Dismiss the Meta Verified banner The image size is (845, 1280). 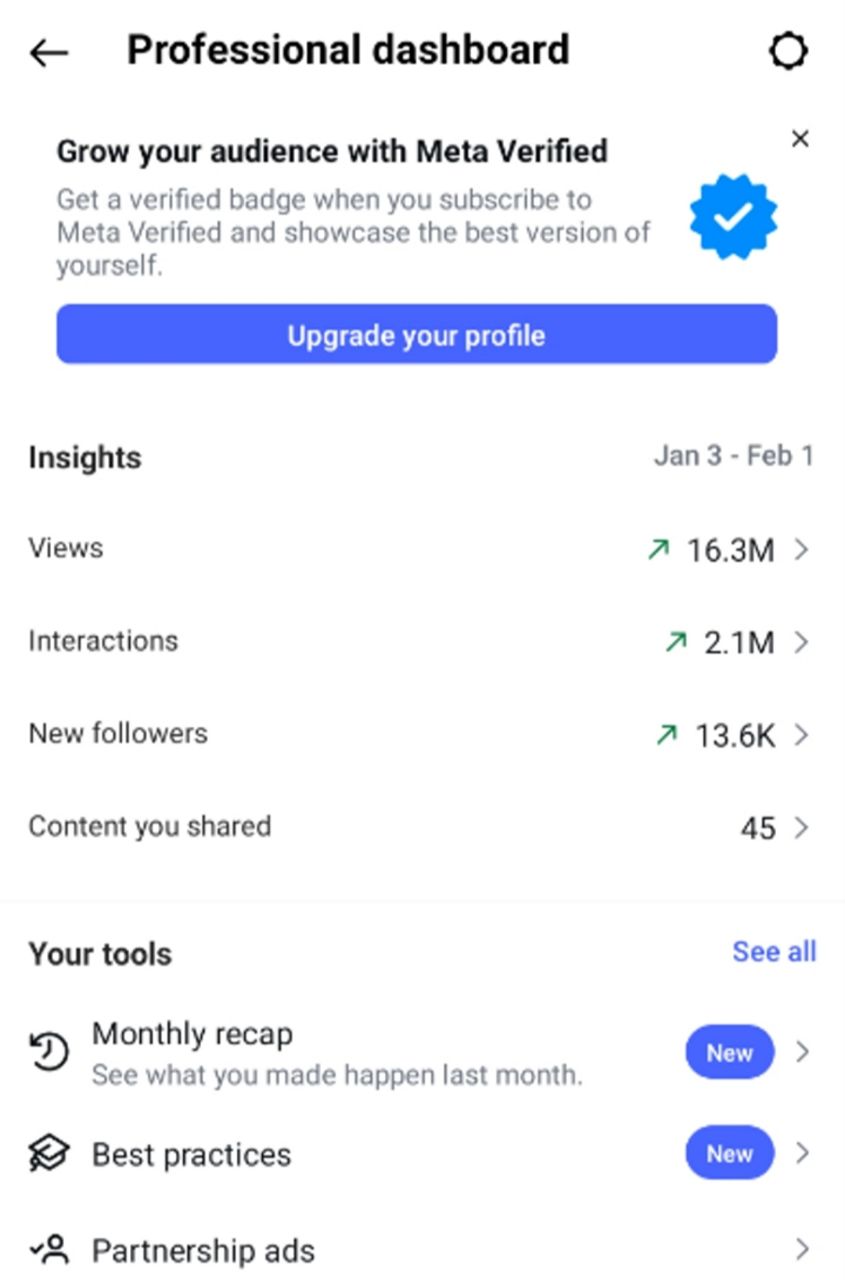point(799,139)
